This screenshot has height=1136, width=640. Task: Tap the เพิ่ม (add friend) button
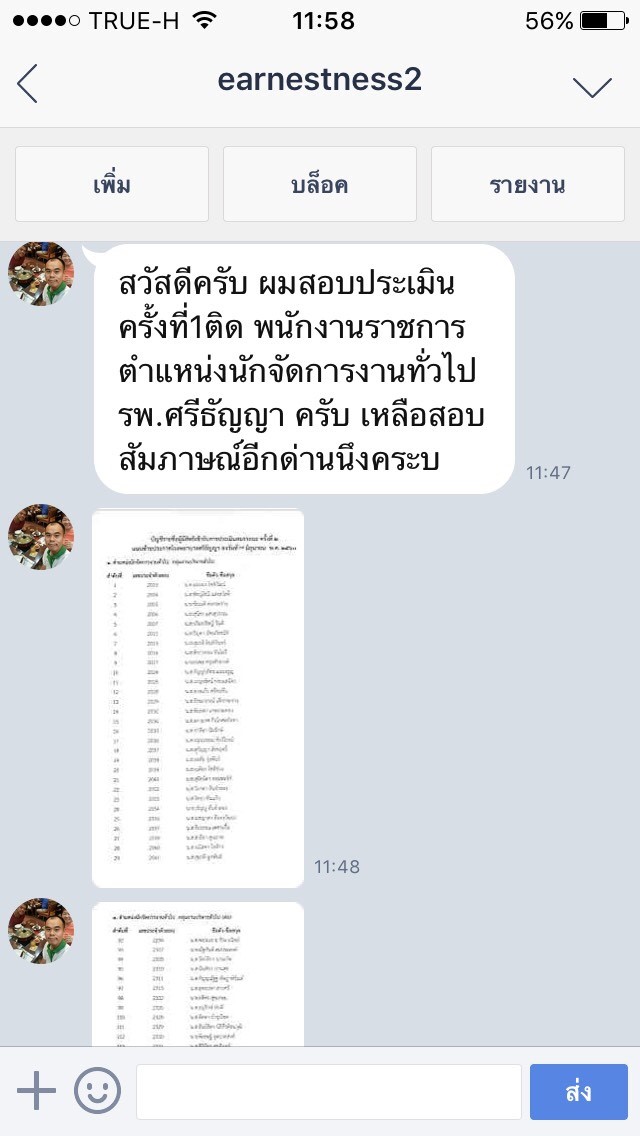112,184
